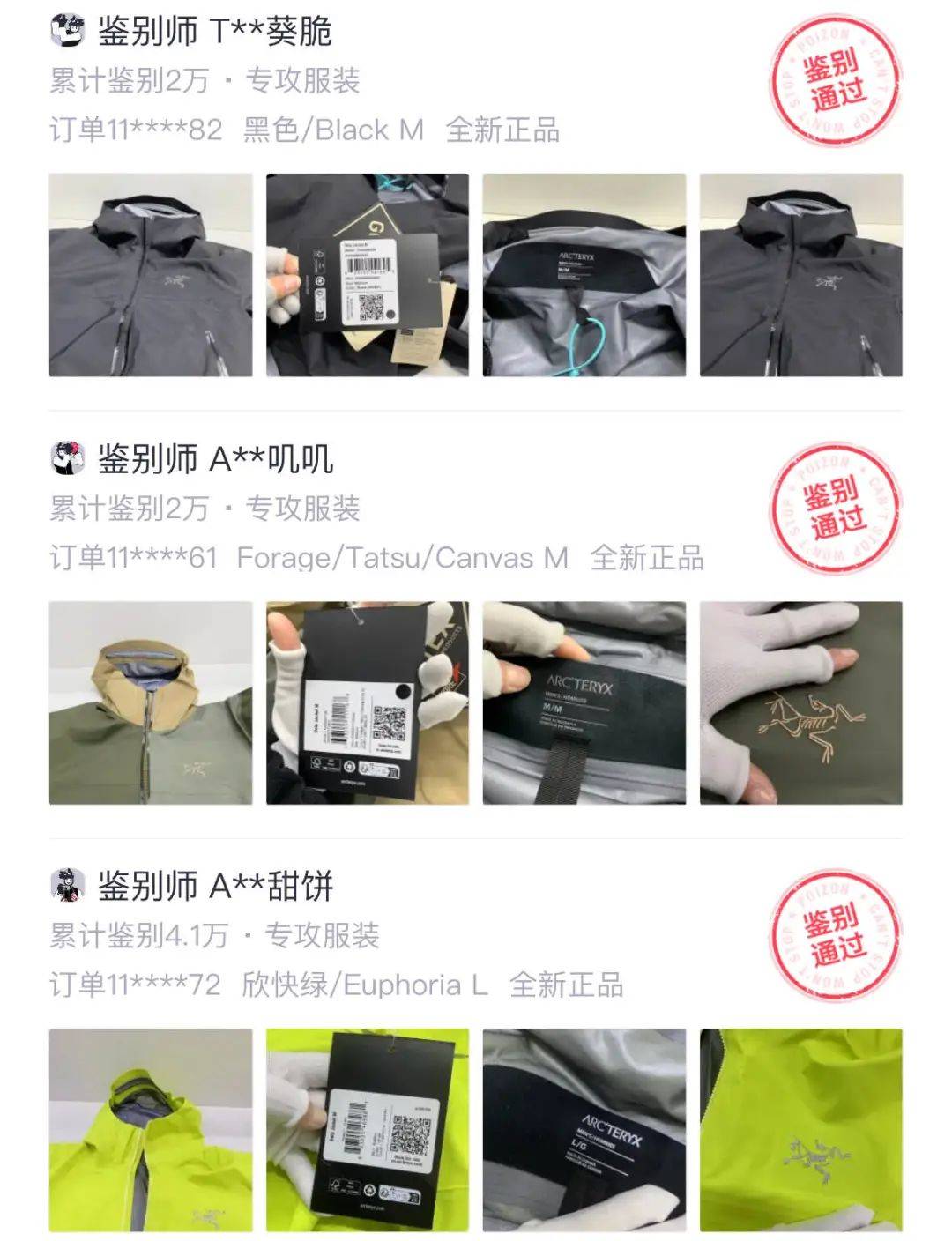The height and width of the screenshot is (1241, 952).
Task: Open authenticator A**叽叽's profile avatar
Action: [x=68, y=459]
